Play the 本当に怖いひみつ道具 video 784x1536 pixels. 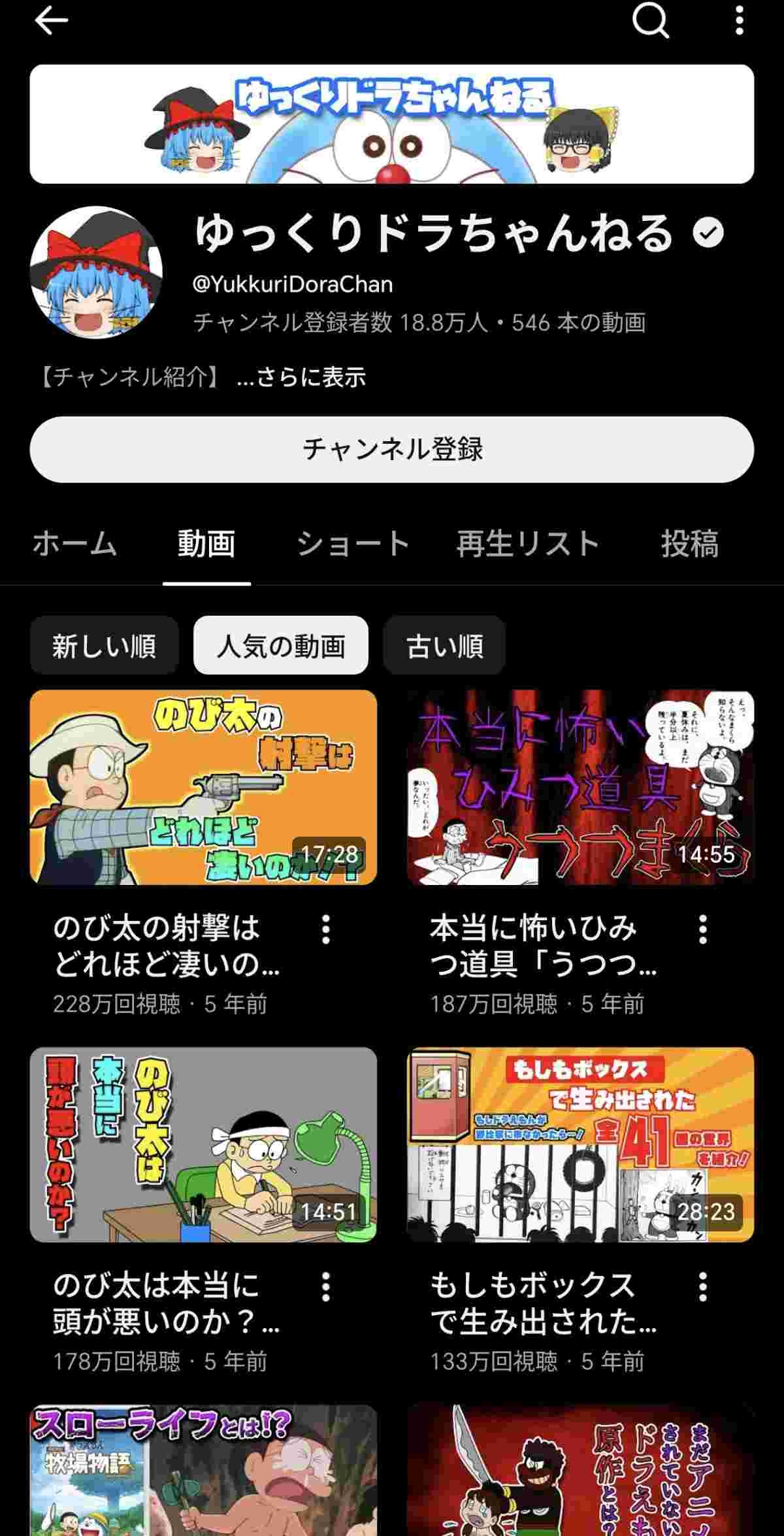pyautogui.click(x=580, y=787)
